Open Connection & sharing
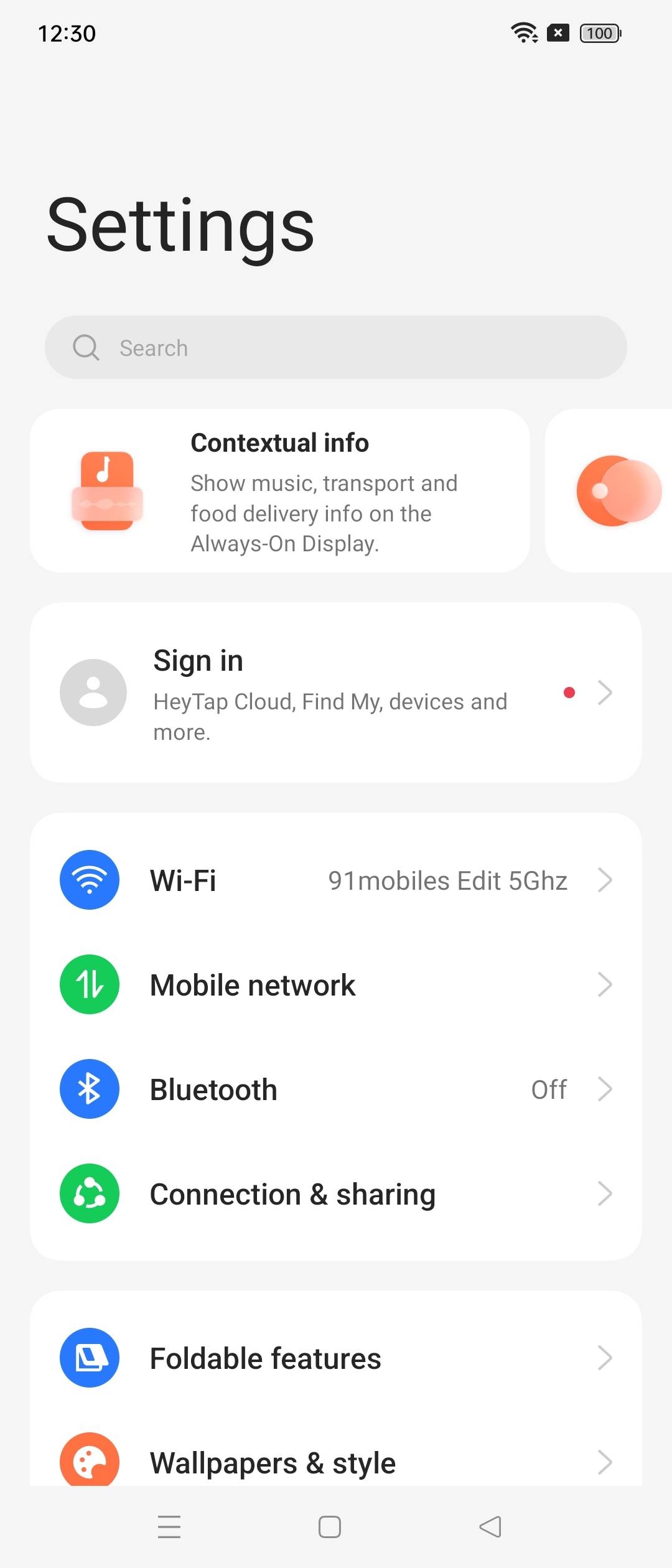Screen dimensions: 672x1568 (x=336, y=1194)
